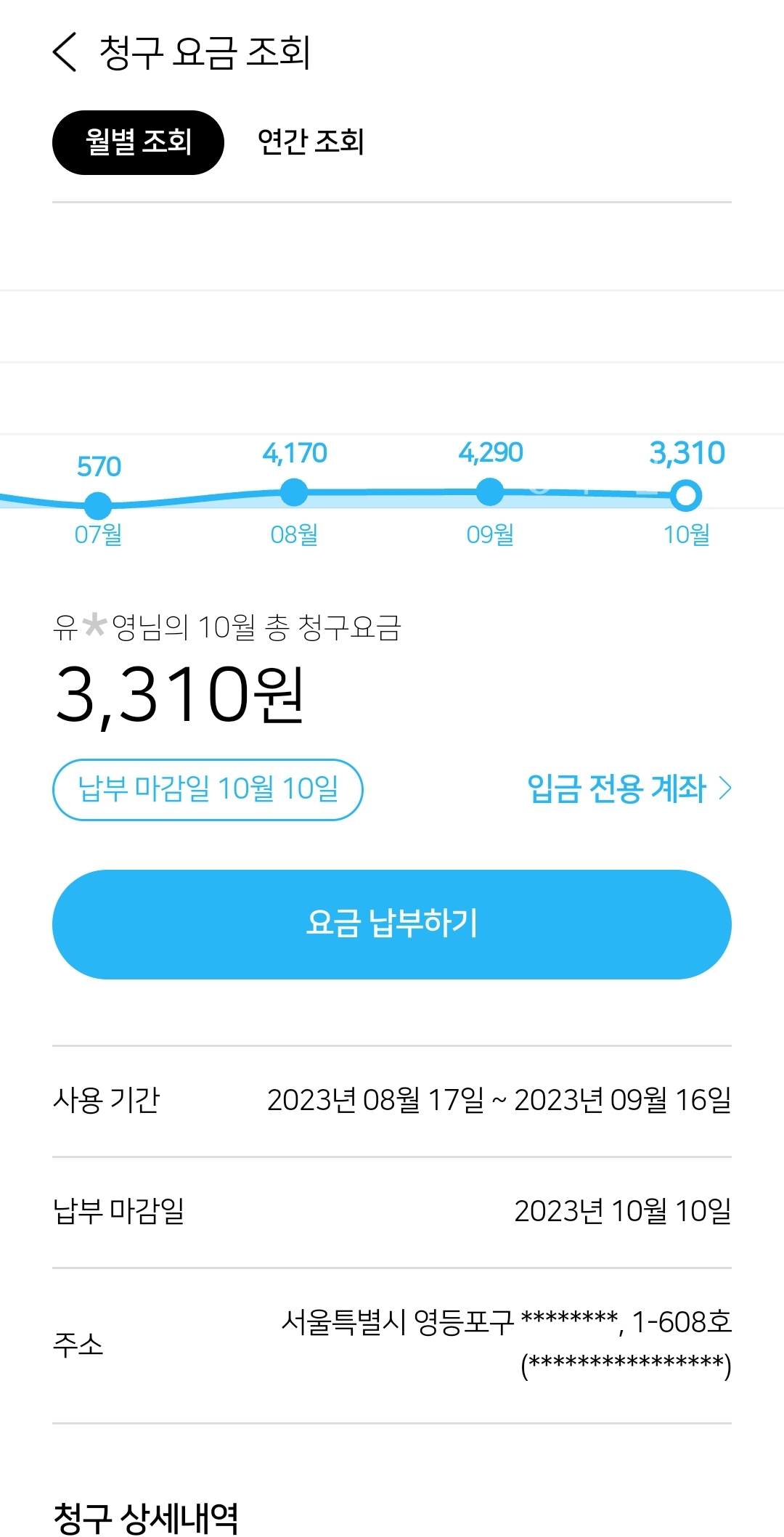Viewport: 784px width, 1537px height.
Task: Select the 10월 point on the chart
Action: (686, 496)
